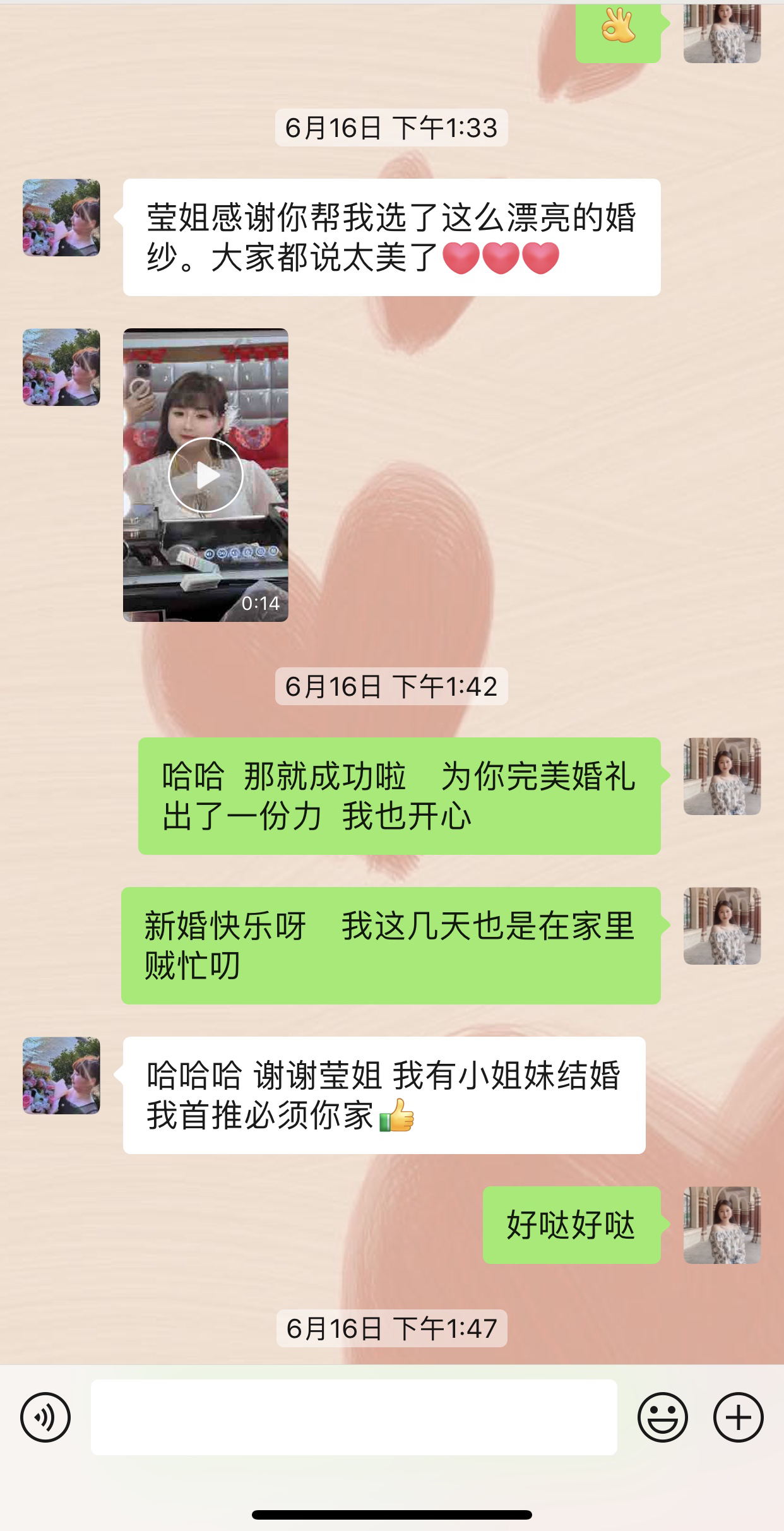Open own avatar beside 好哒好哒 message

[x=722, y=1225]
